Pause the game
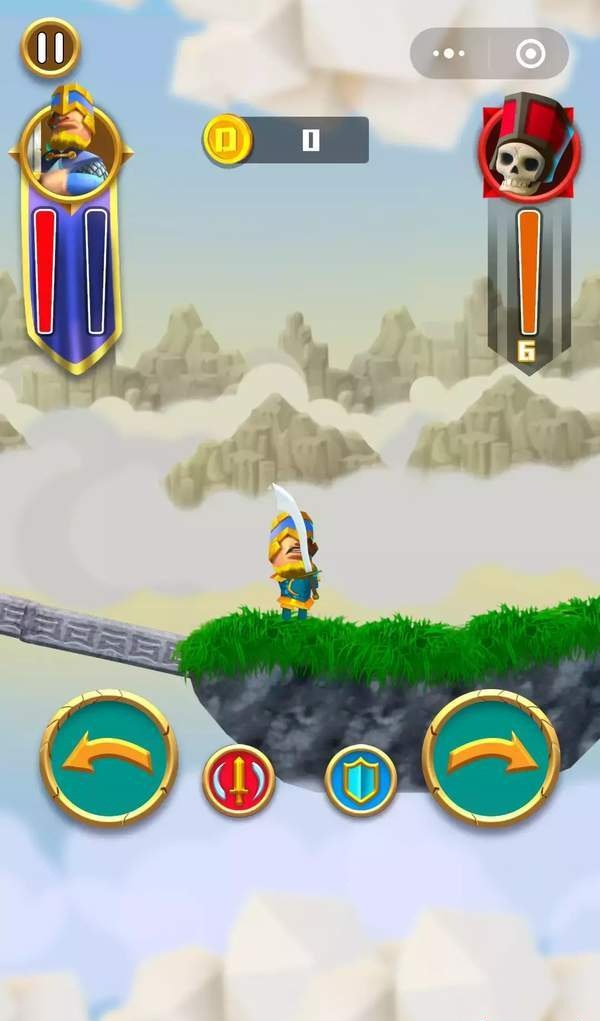This screenshot has height=1021, width=600. tap(50, 47)
